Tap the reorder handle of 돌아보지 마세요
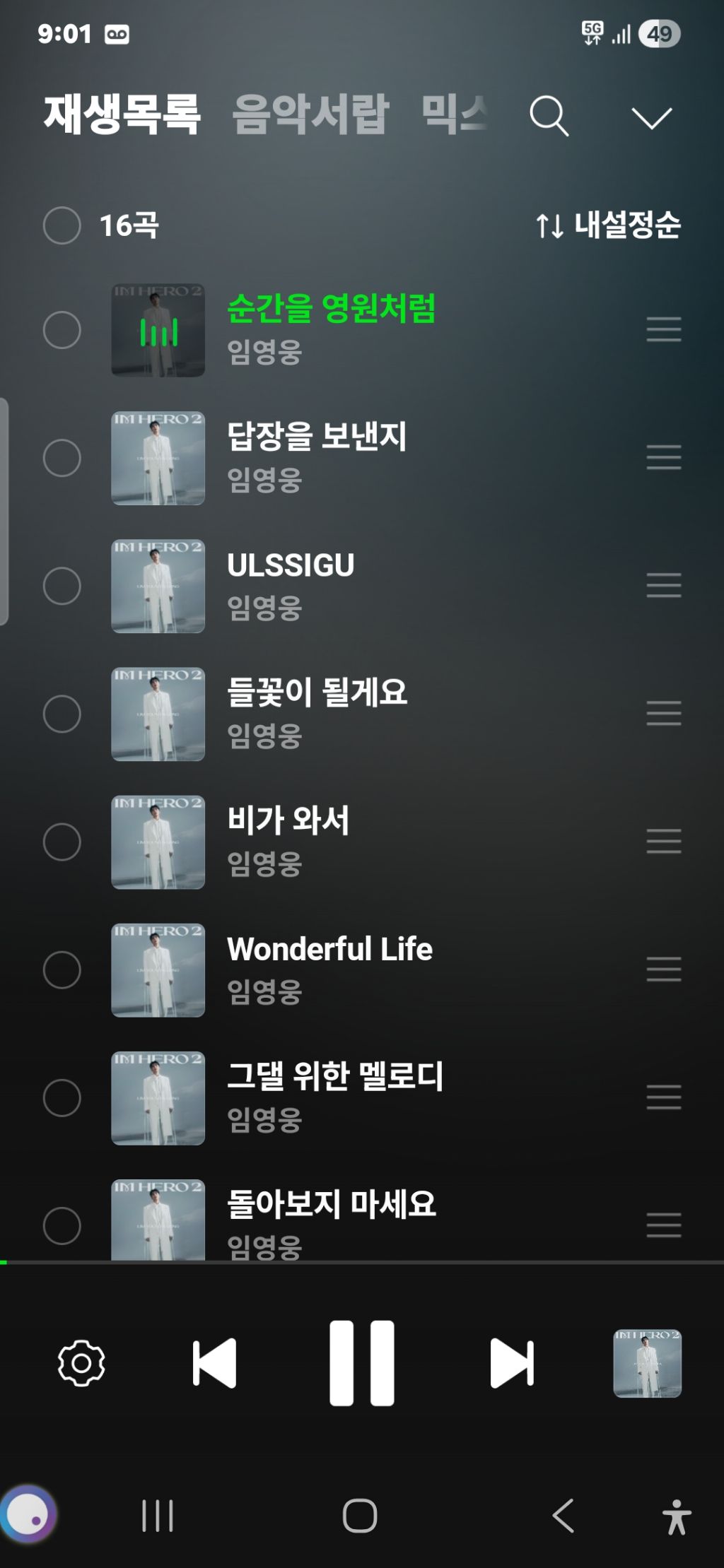Viewport: 724px width, 1568px height. tap(663, 1225)
